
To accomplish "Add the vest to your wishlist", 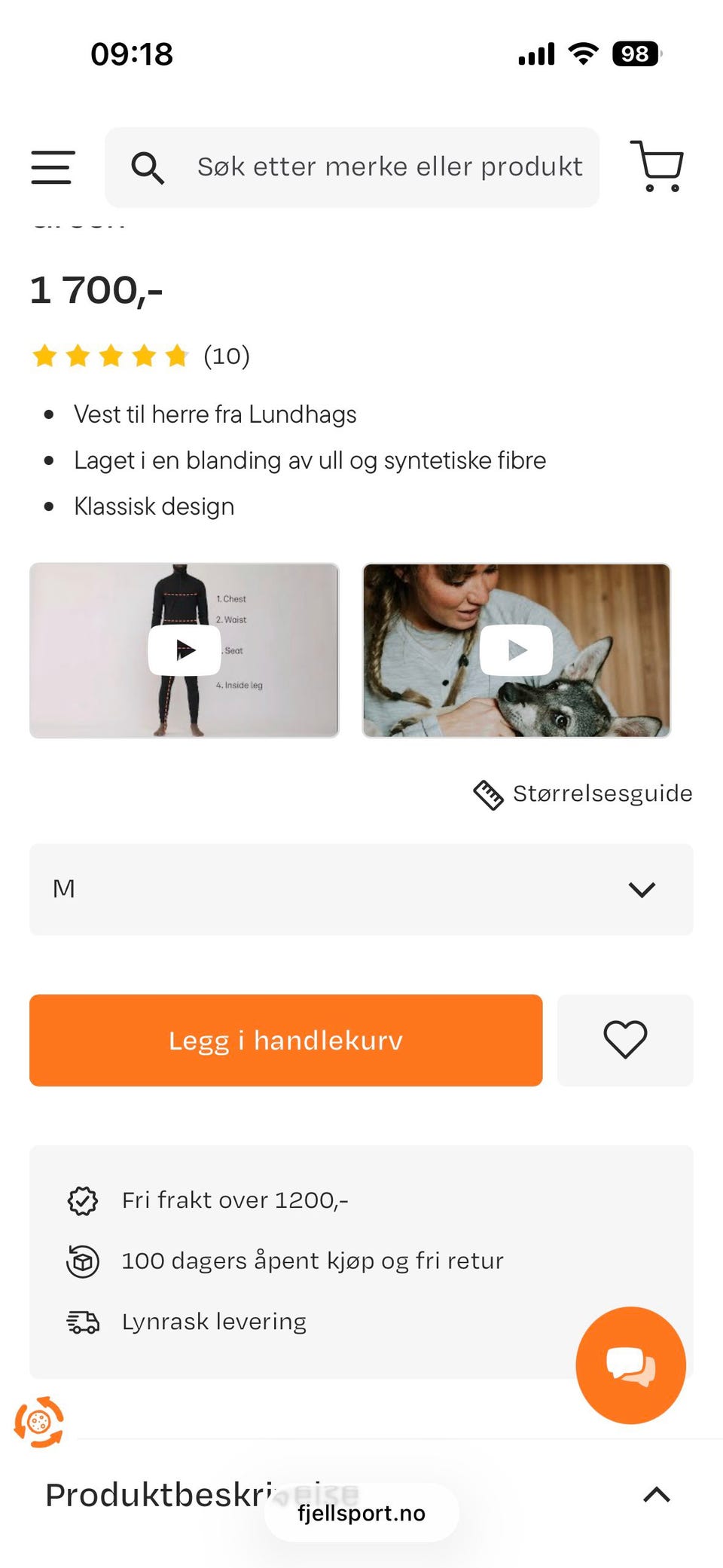I will (x=624, y=1041).
